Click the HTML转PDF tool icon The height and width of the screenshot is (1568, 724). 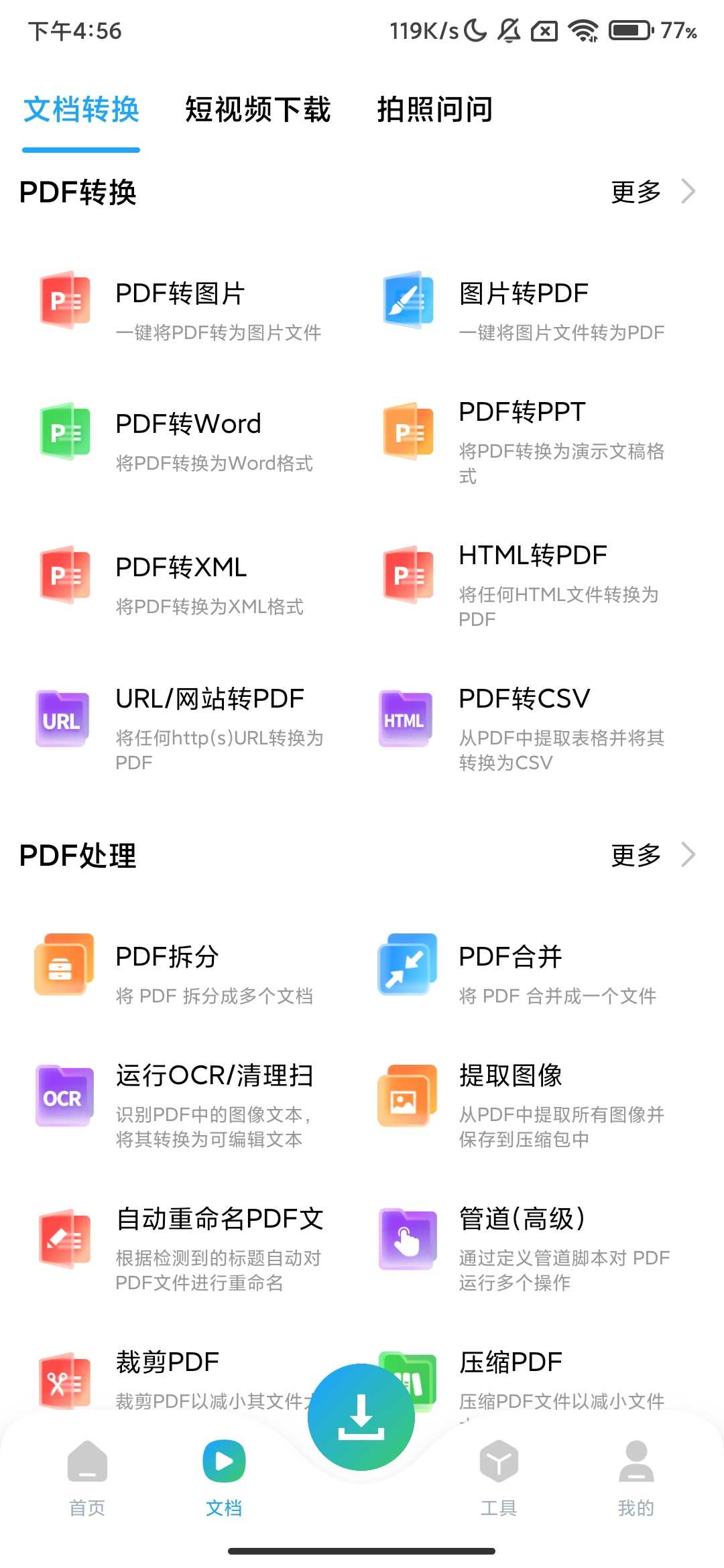pyautogui.click(x=407, y=576)
